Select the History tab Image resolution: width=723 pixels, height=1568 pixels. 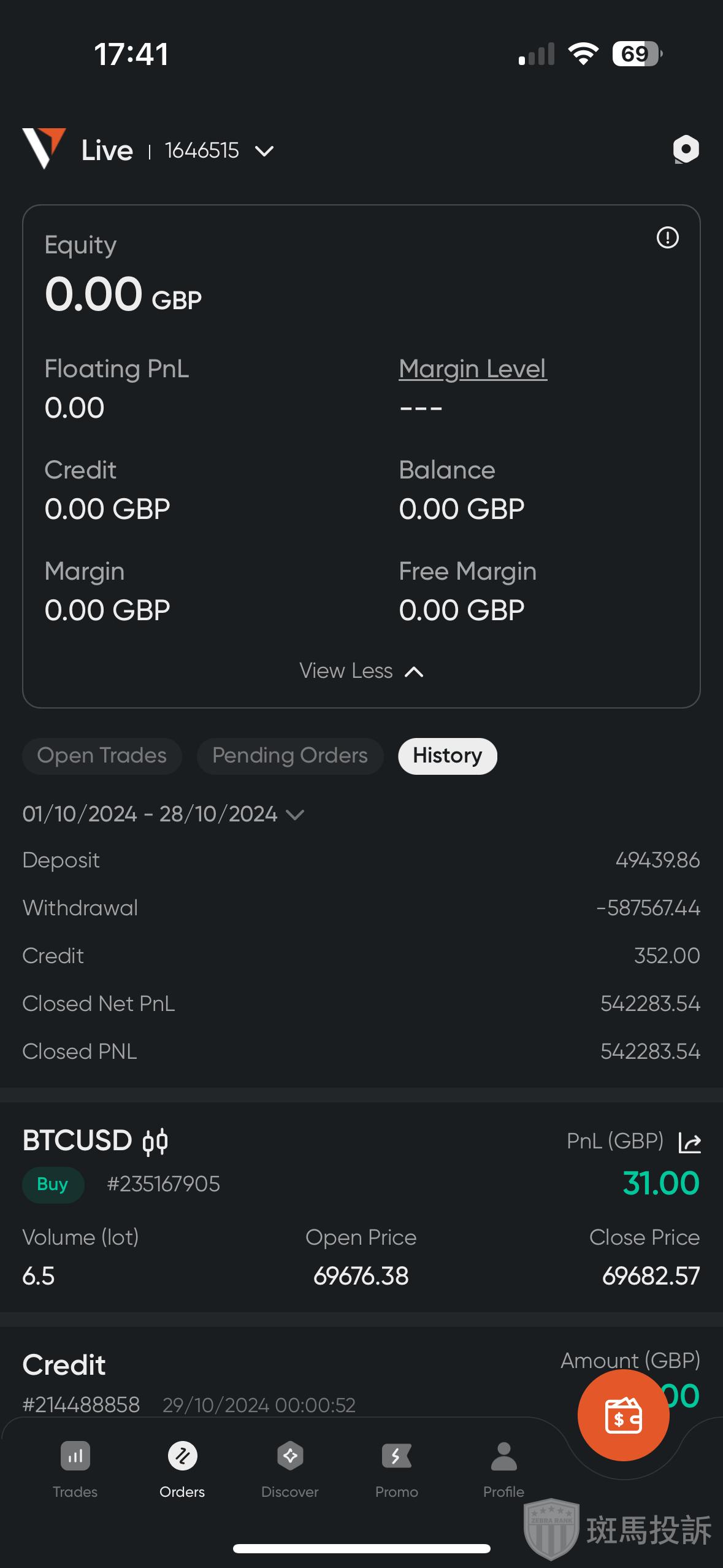[x=447, y=756]
